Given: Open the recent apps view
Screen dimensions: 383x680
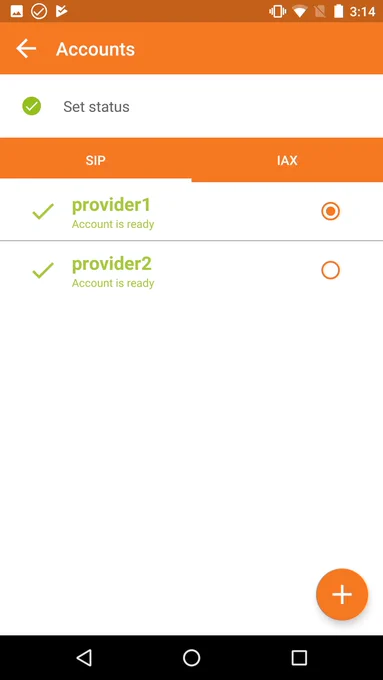Looking at the screenshot, I should point(299,657).
